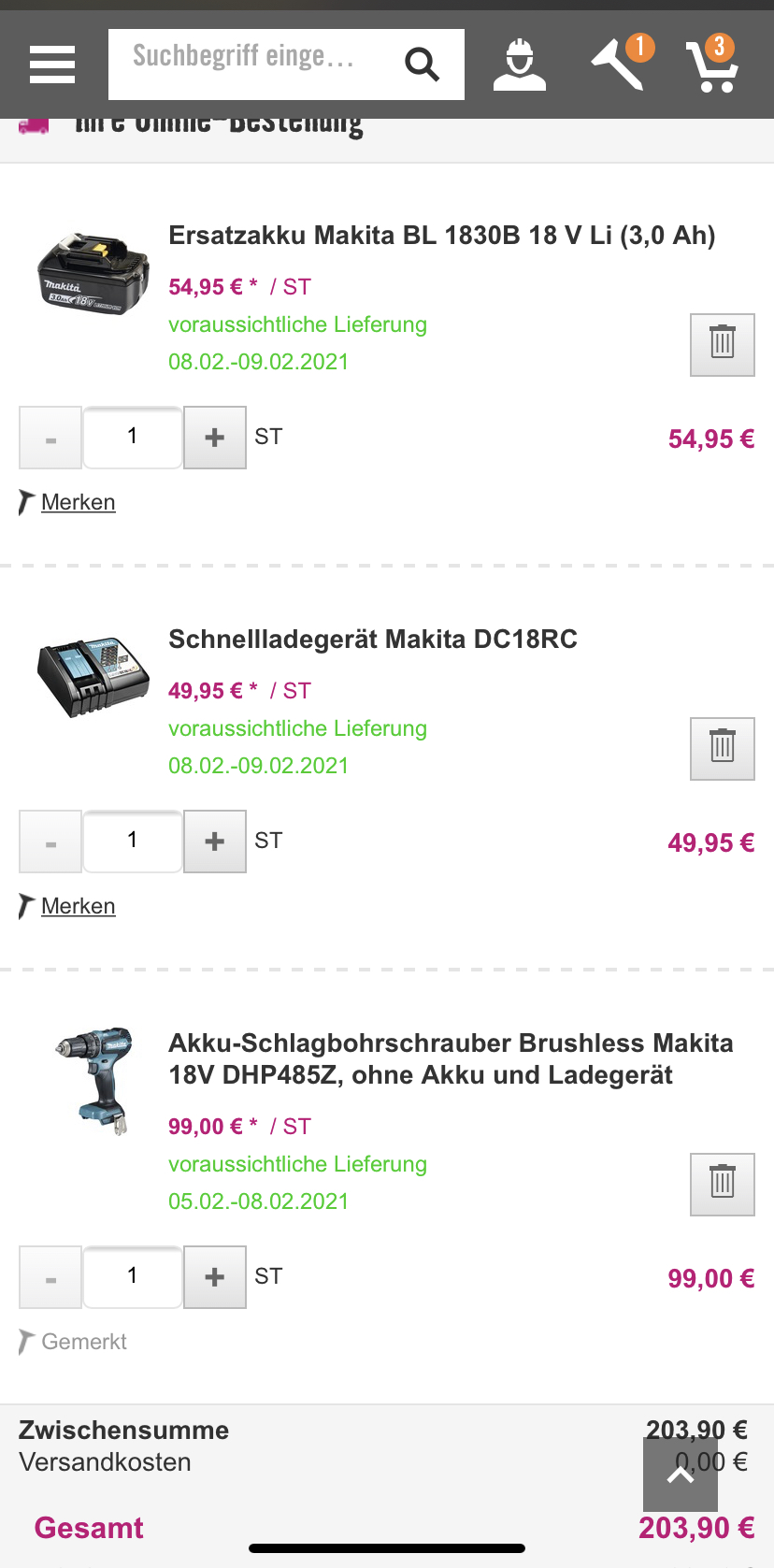
Task: Open the user account icon
Action: pyautogui.click(x=520, y=65)
